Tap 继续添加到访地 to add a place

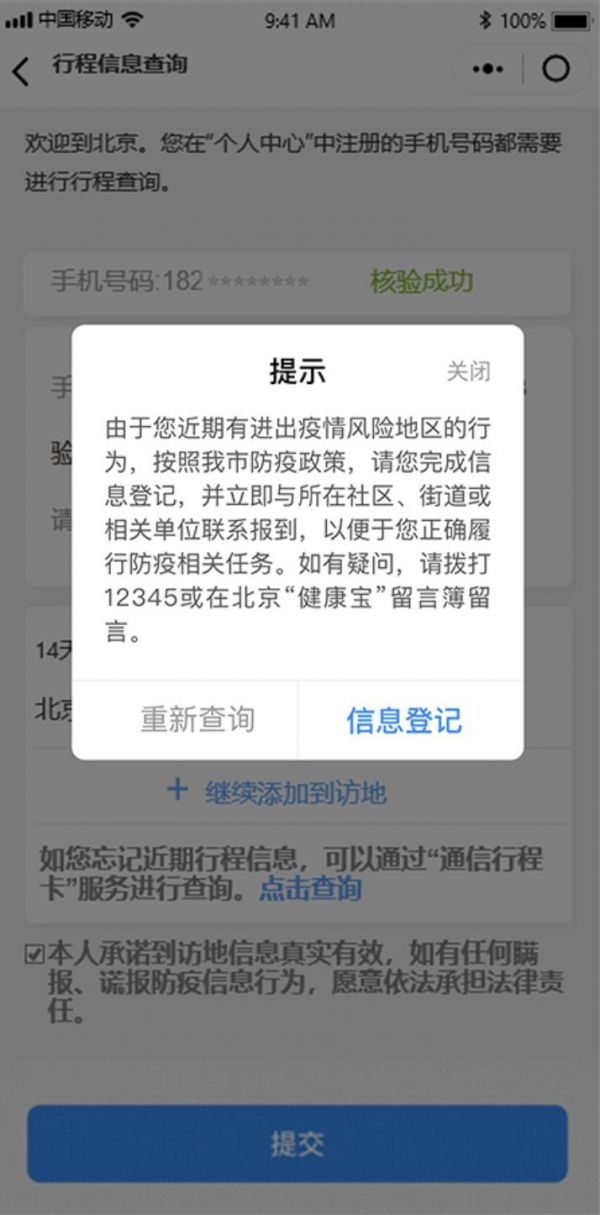(276, 792)
